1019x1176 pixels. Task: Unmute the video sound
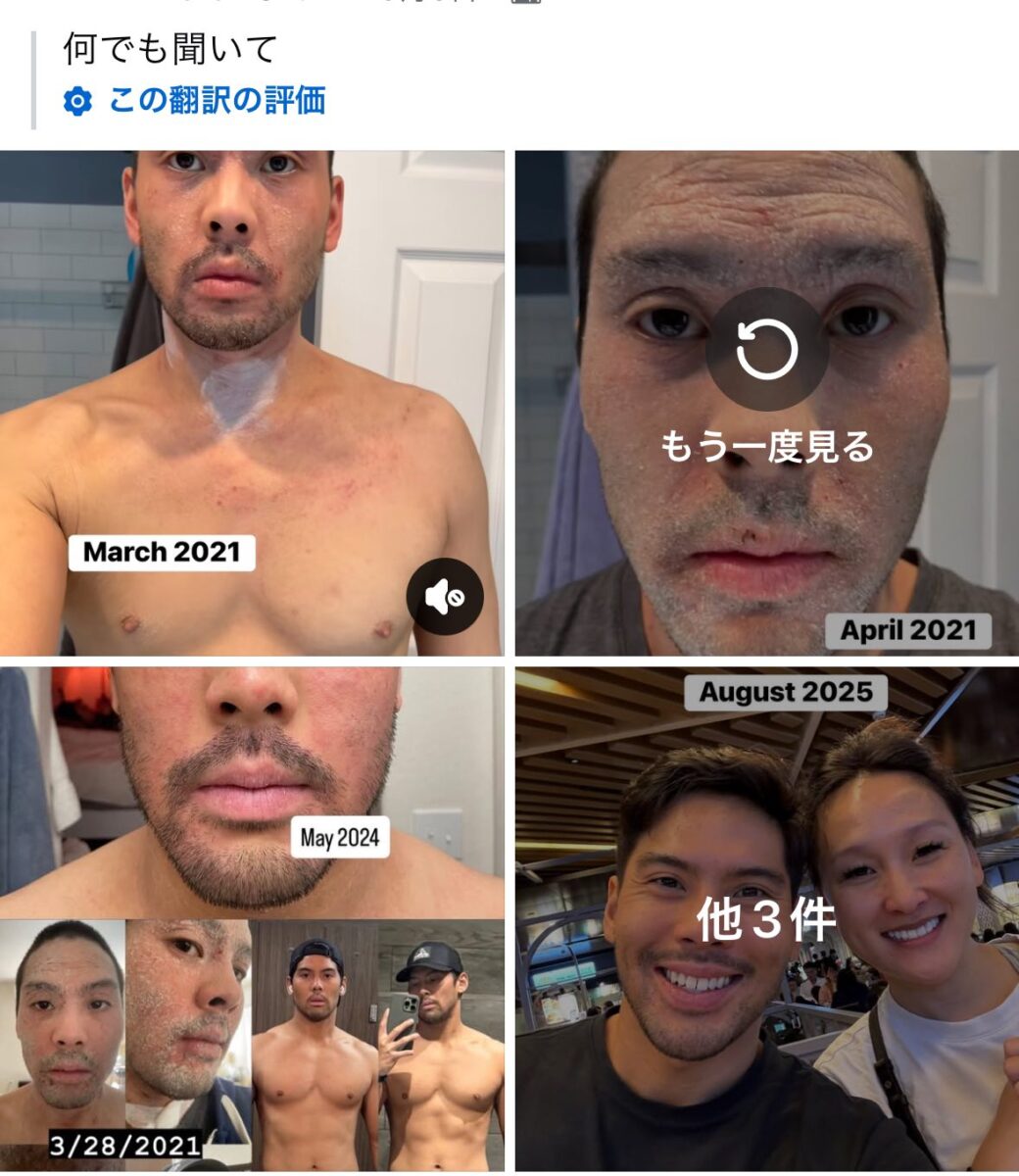coord(444,596)
